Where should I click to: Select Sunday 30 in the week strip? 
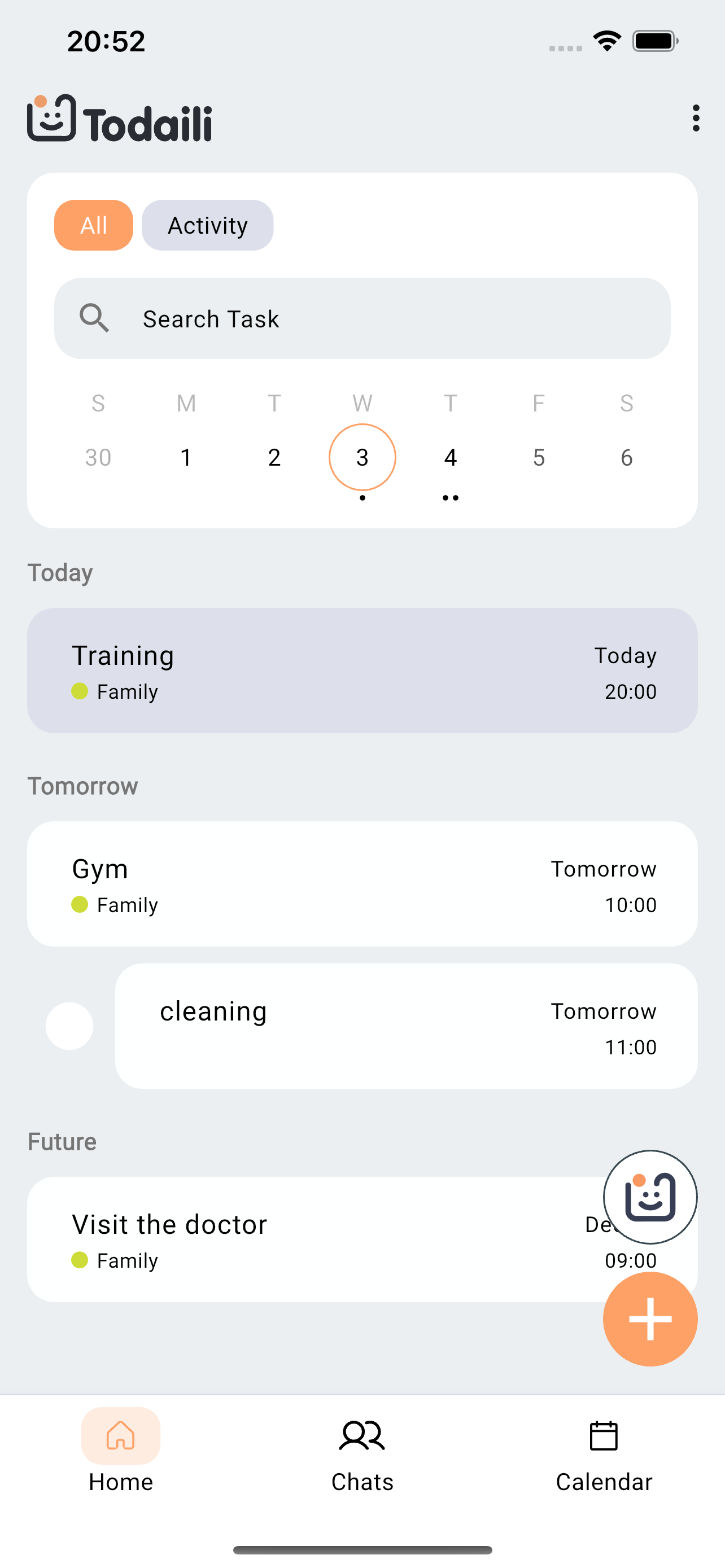tap(98, 457)
